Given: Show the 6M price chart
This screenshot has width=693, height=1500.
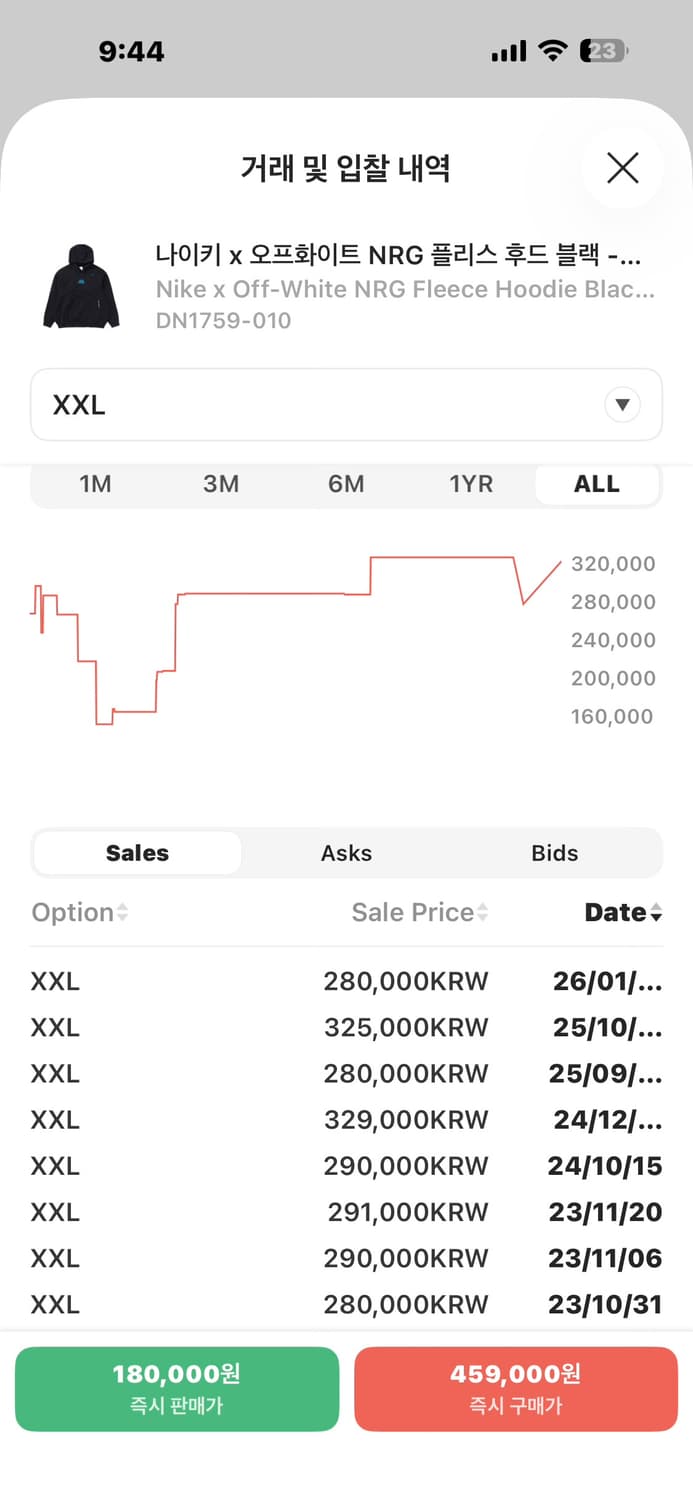Looking at the screenshot, I should coord(346,485).
